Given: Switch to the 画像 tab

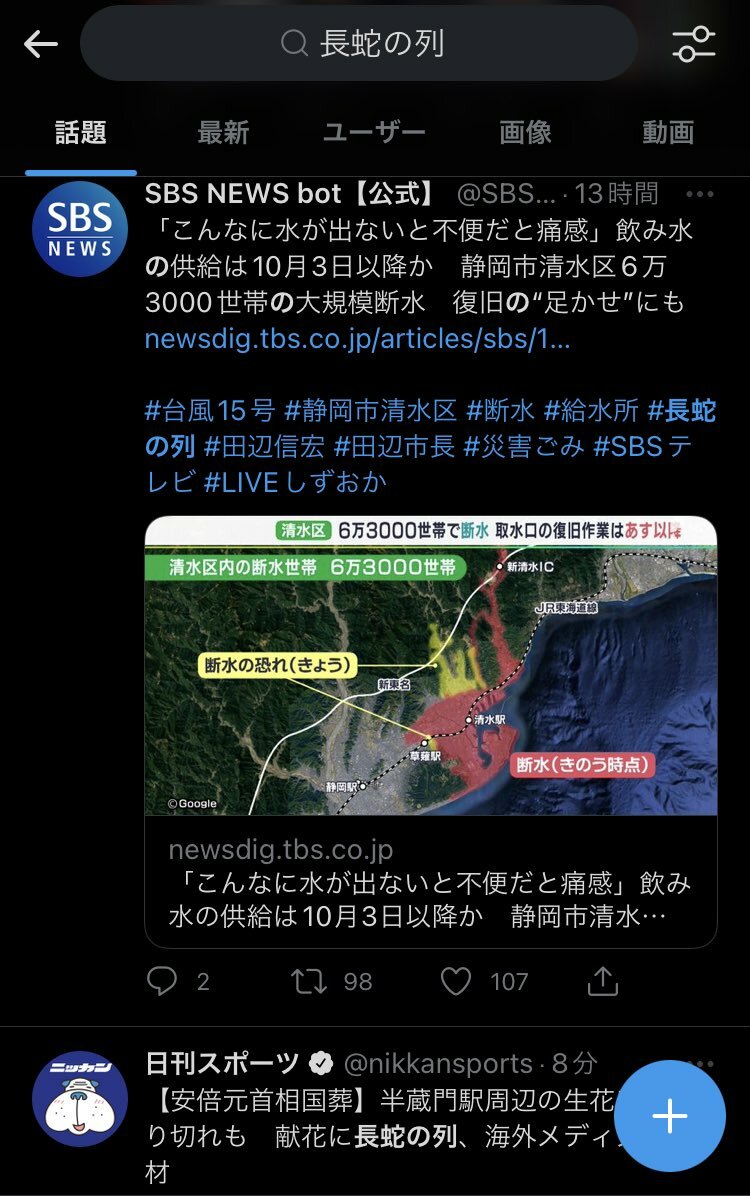Looking at the screenshot, I should (525, 132).
